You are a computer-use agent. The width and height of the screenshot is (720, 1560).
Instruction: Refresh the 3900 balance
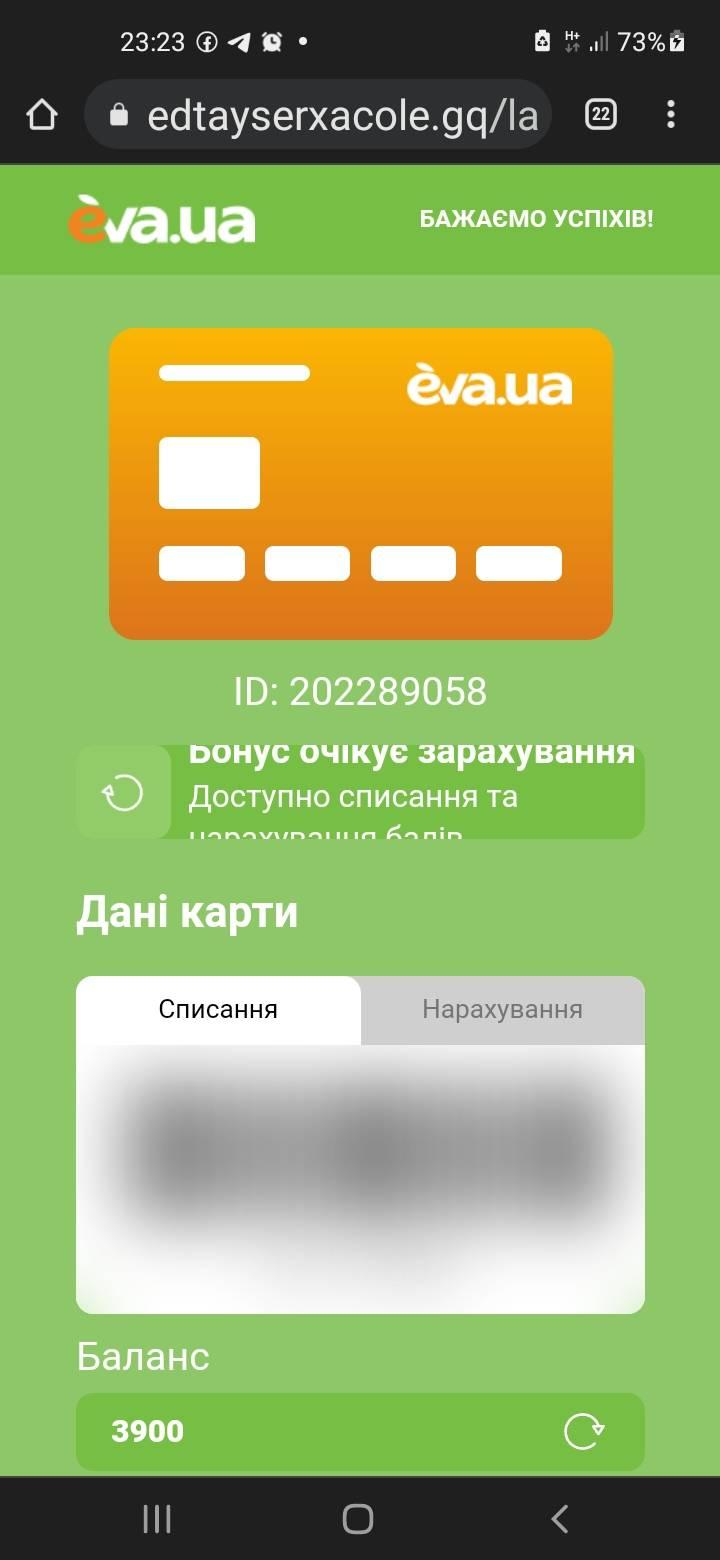tap(584, 1431)
